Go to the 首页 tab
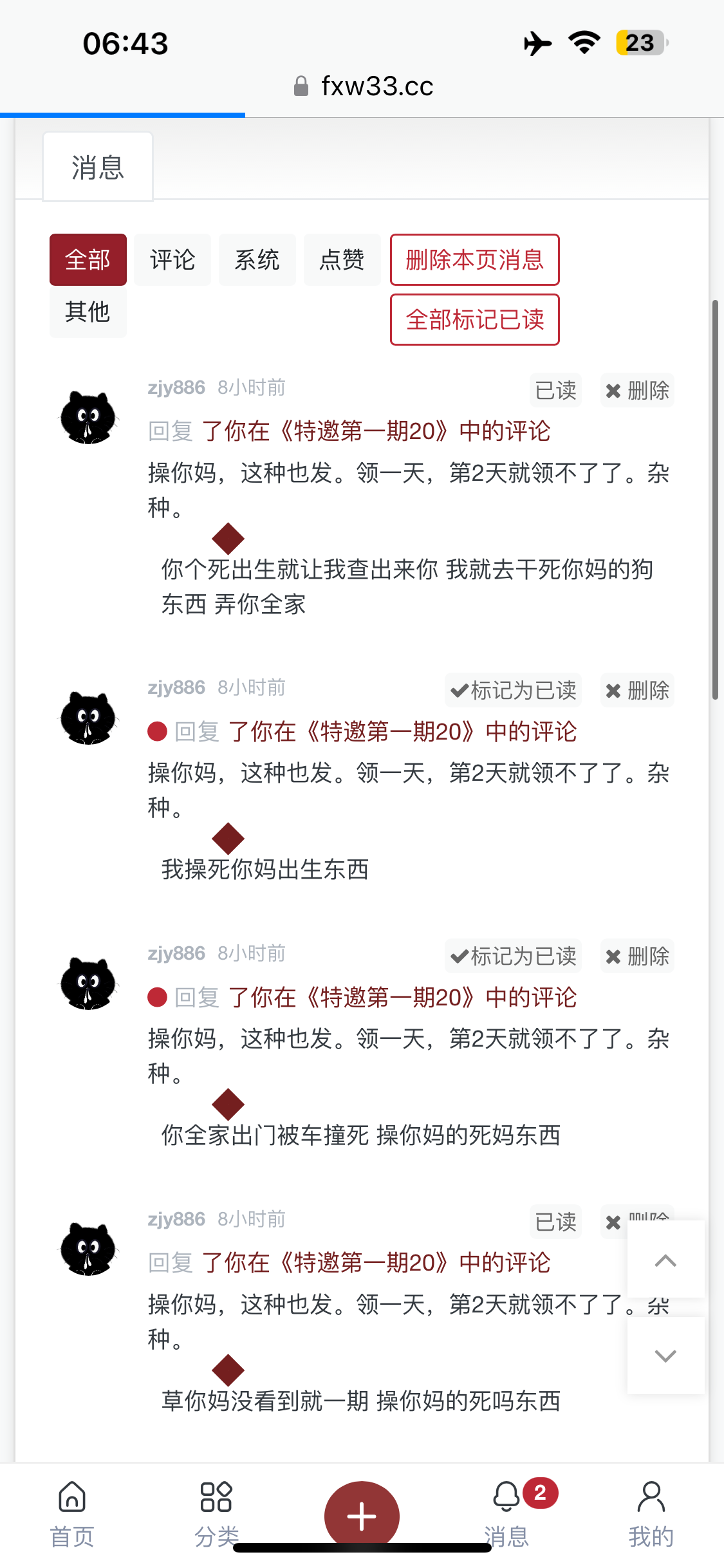724x1568 pixels. point(72,1513)
